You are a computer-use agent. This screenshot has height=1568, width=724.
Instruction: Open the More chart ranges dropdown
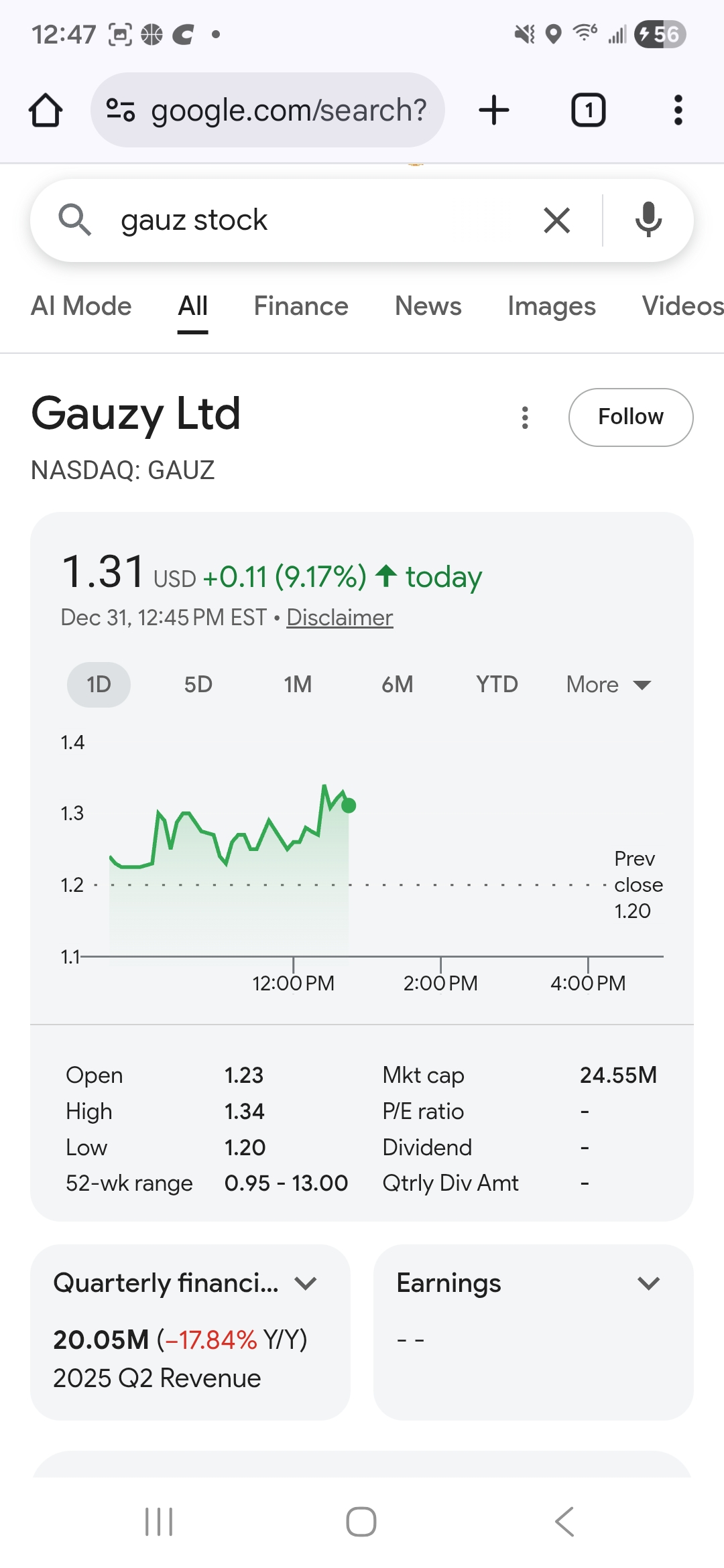click(608, 685)
